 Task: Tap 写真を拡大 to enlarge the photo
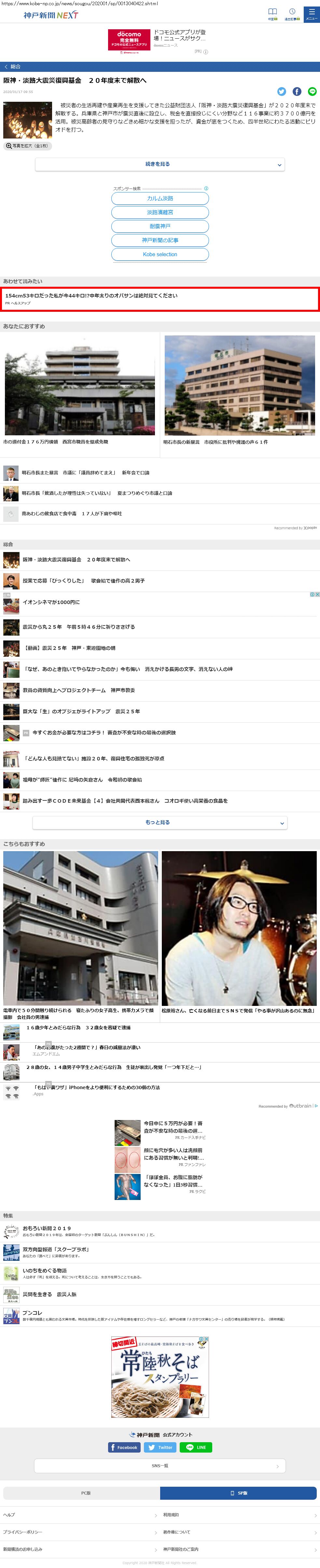click(27, 146)
